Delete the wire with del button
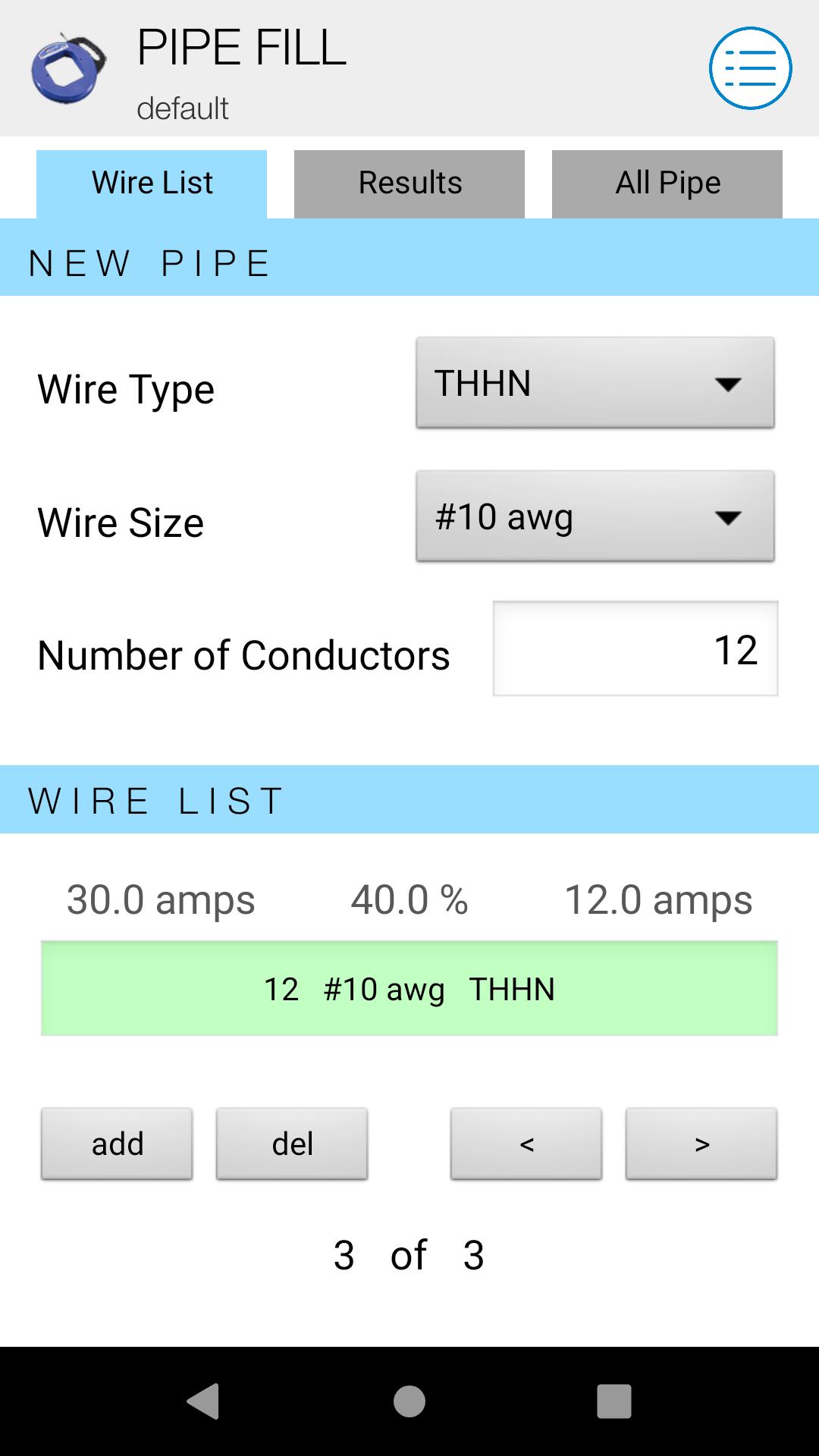The width and height of the screenshot is (819, 1456). coord(292,1144)
